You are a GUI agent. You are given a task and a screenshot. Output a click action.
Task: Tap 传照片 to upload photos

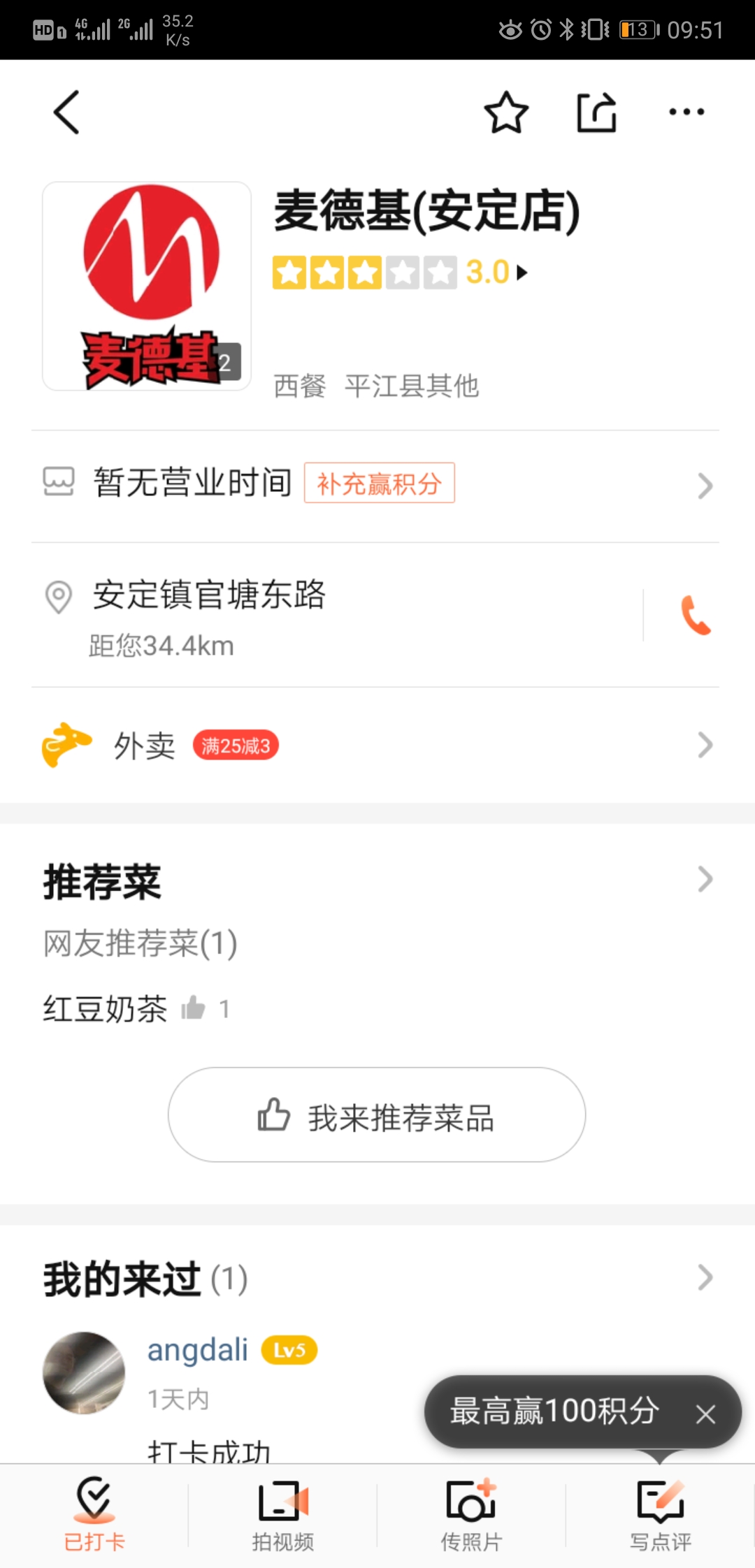coord(471,1513)
